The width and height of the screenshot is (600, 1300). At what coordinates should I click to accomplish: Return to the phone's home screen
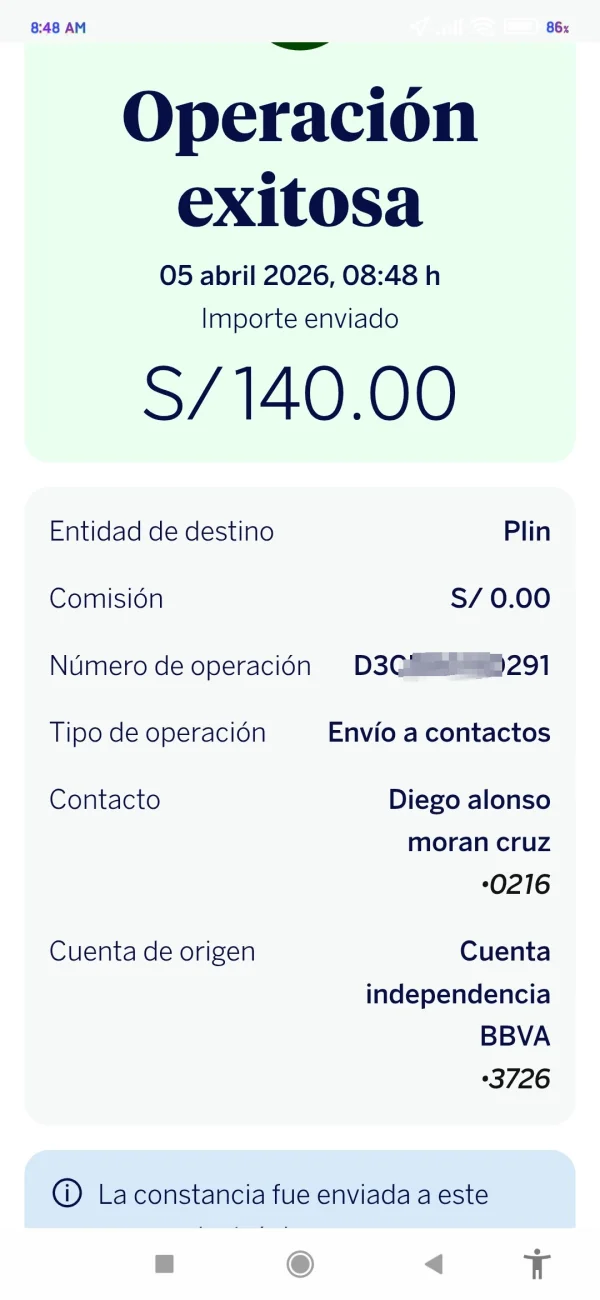click(299, 1264)
